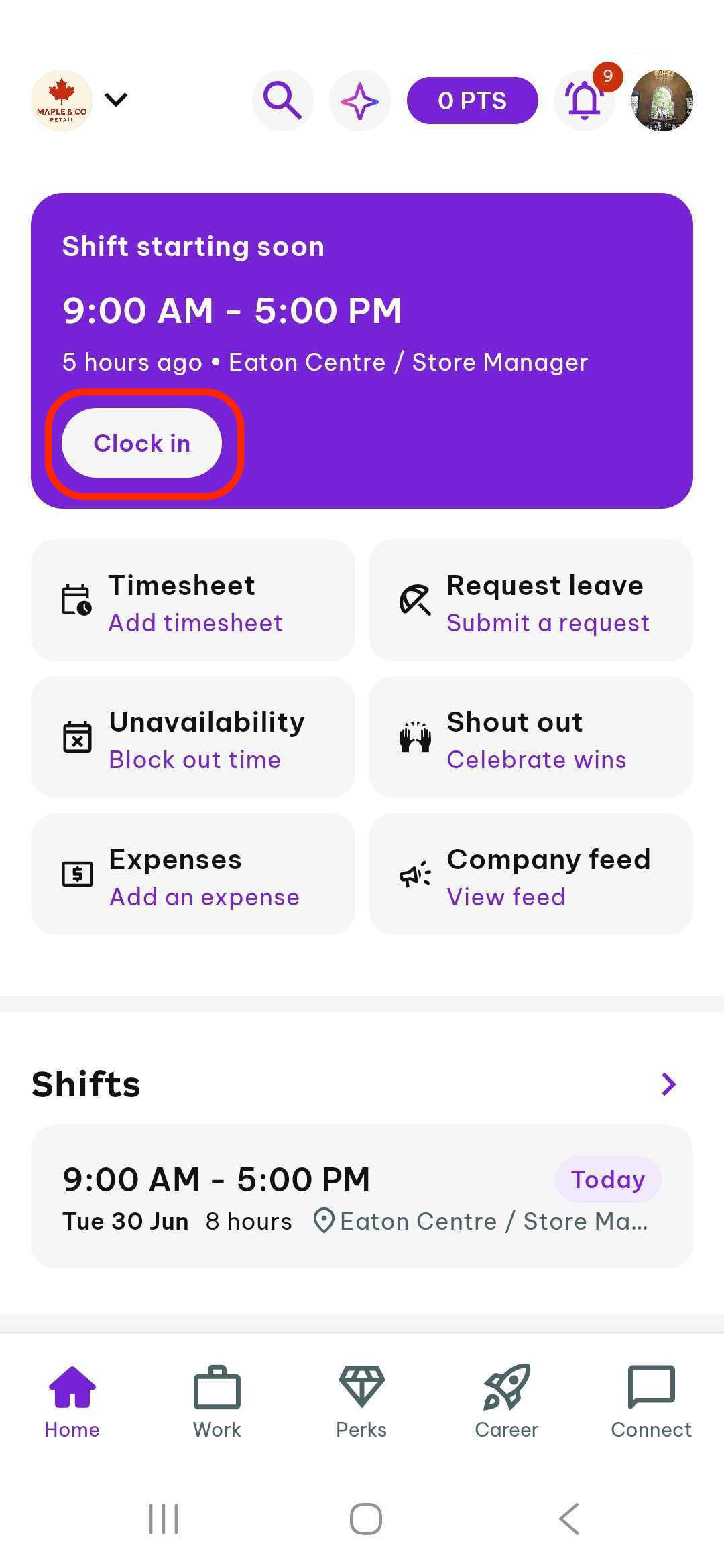Switch to the Connect tab

point(651,1402)
